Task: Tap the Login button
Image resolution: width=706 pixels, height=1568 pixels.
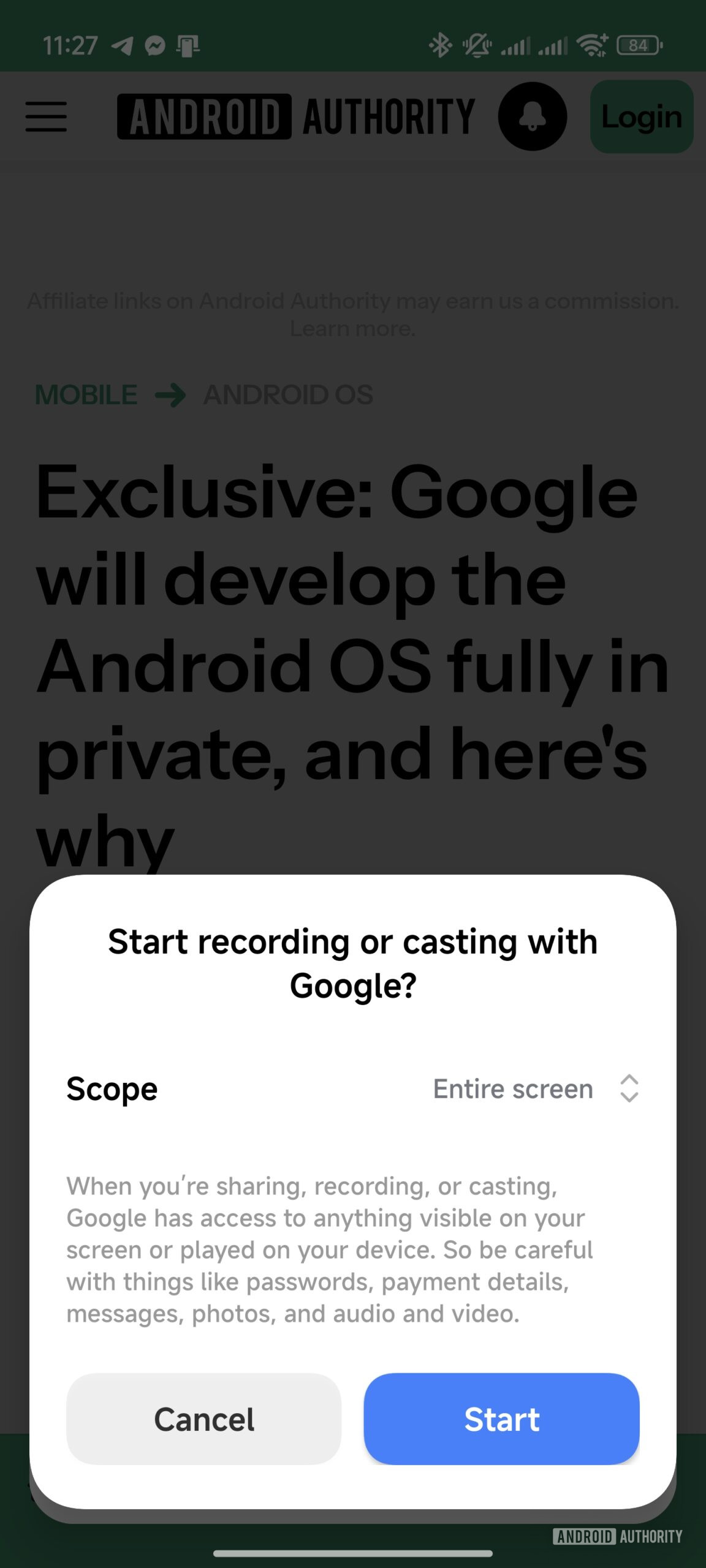Action: pyautogui.click(x=641, y=116)
